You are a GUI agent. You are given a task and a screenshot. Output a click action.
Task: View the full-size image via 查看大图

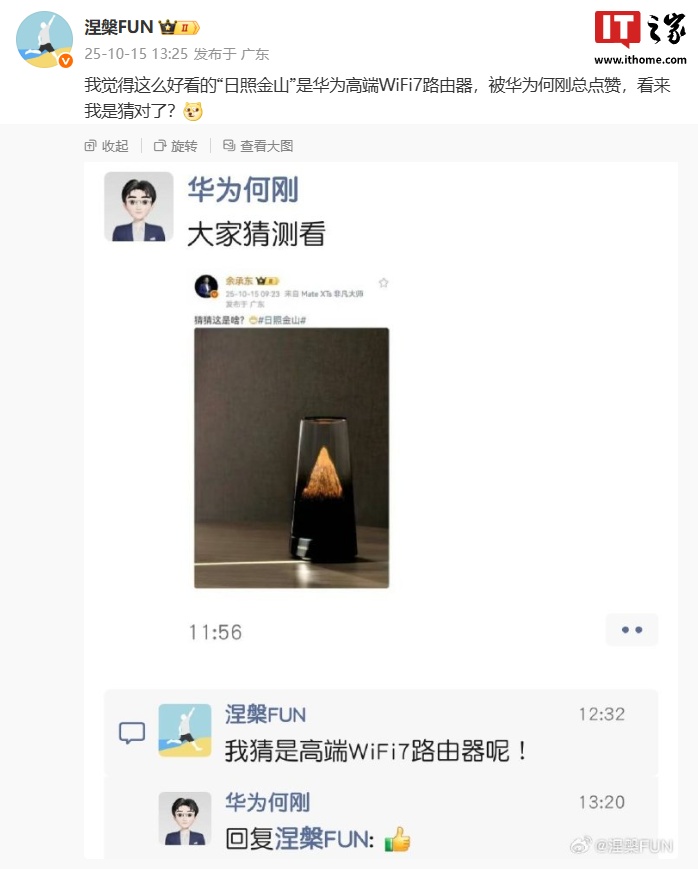(x=258, y=146)
